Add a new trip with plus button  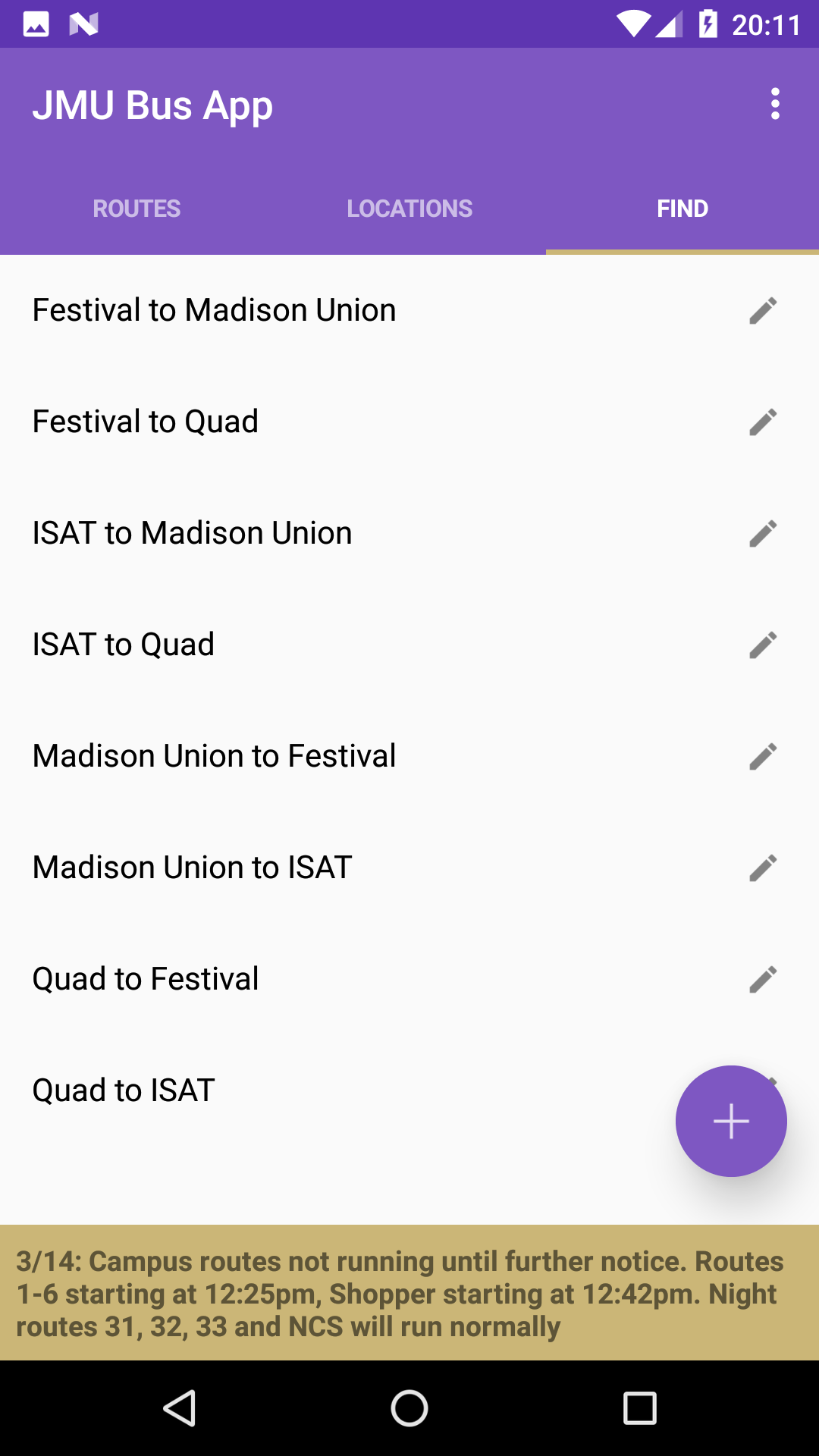tap(731, 1121)
